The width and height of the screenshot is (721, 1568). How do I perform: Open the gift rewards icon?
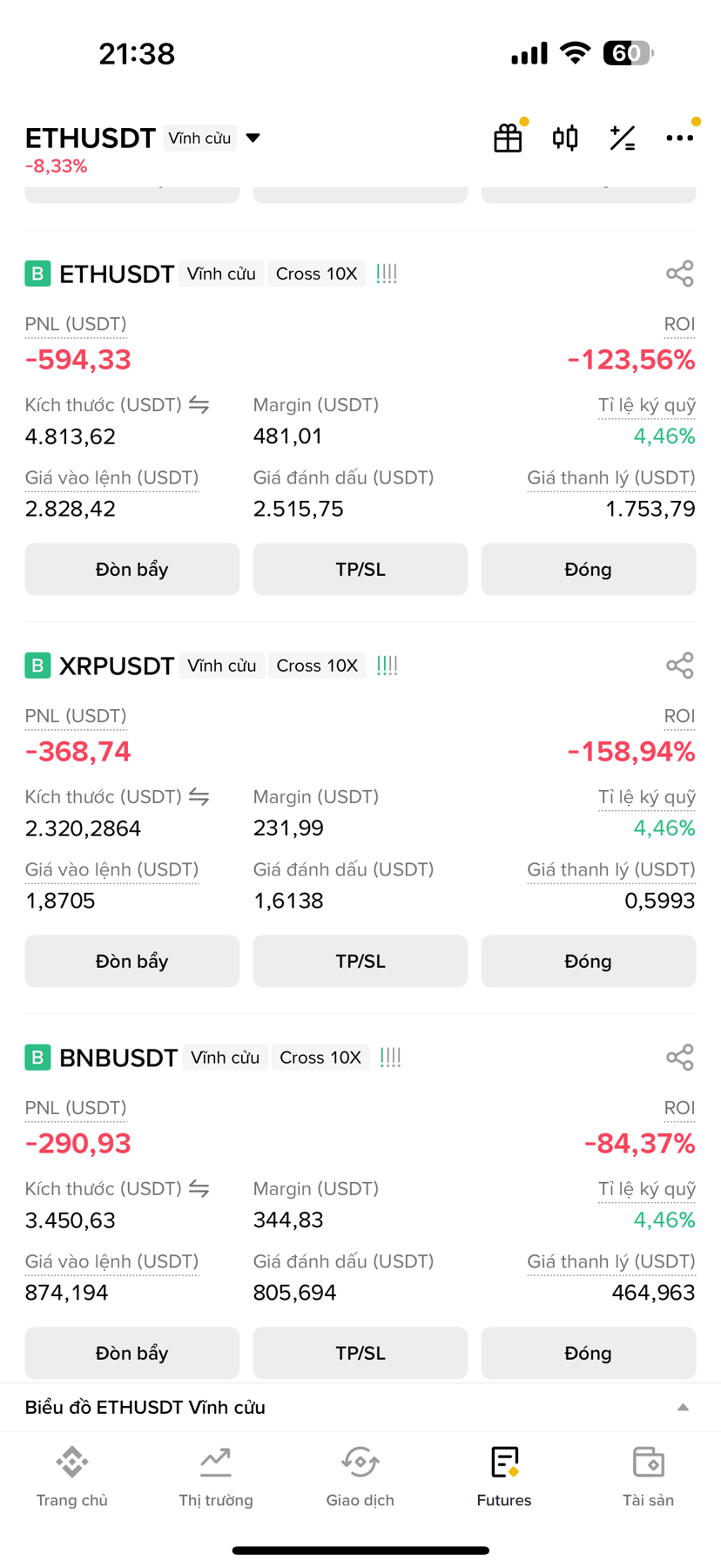click(508, 138)
